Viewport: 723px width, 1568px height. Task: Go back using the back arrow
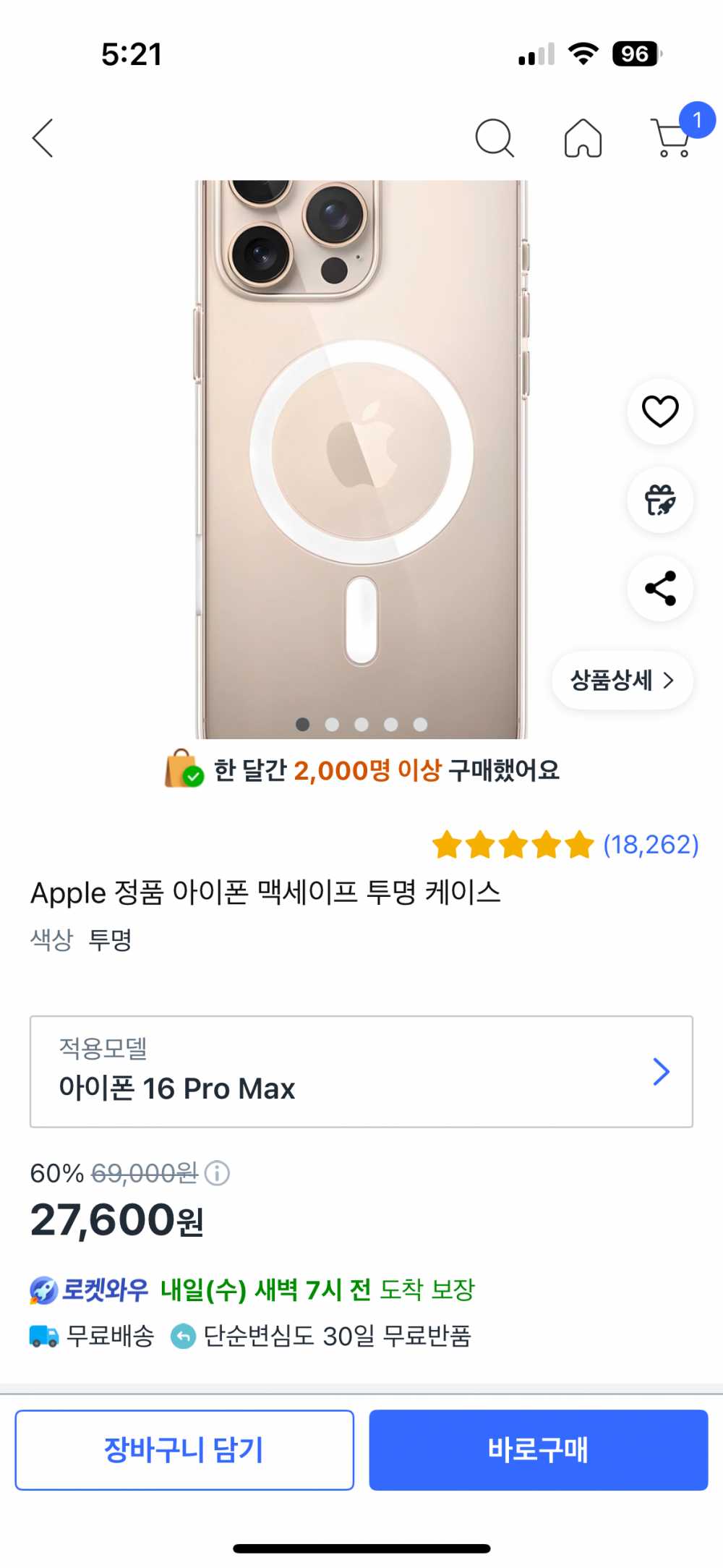pyautogui.click(x=43, y=137)
